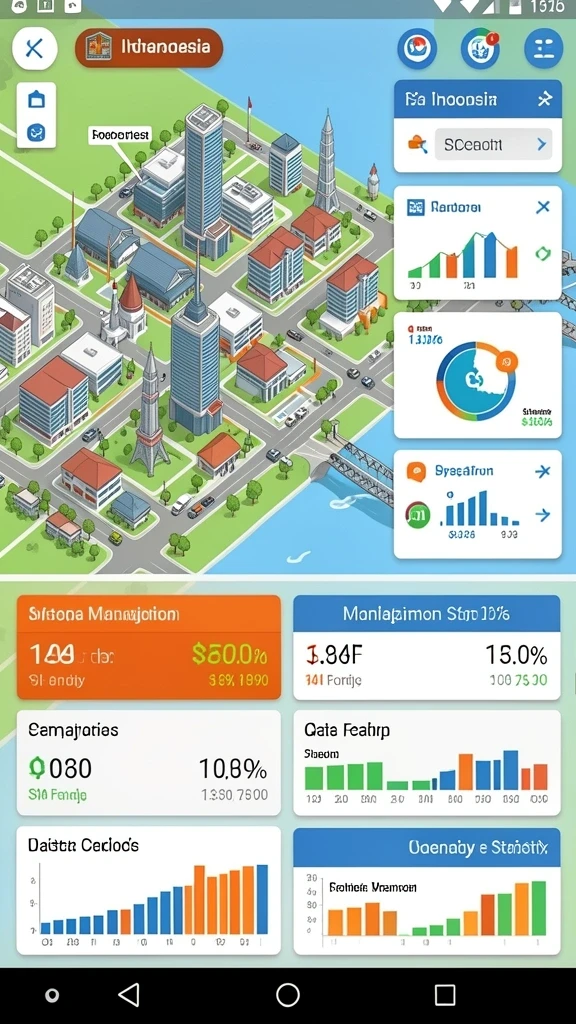This screenshot has width=576, height=1024.
Task: Close the map view with the X button
Action: 35,48
